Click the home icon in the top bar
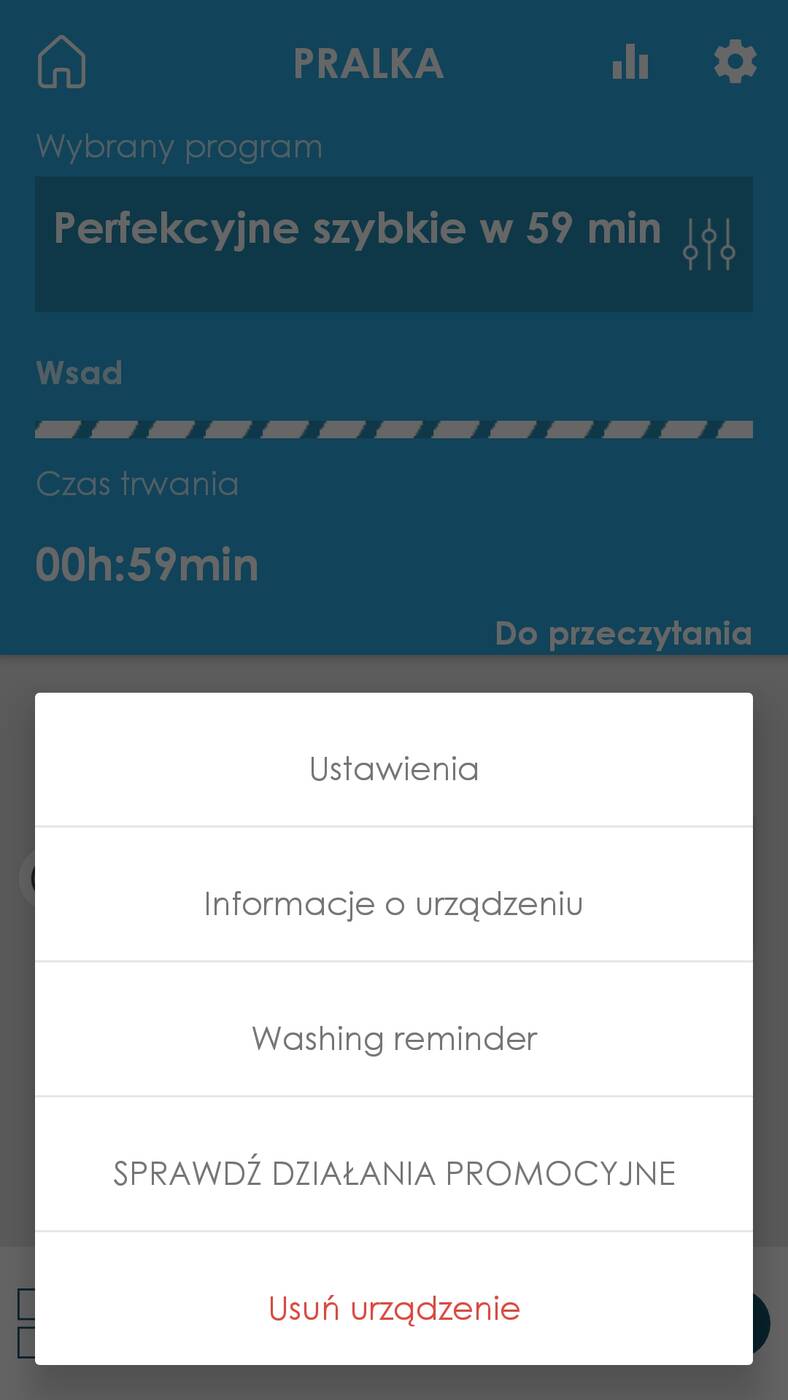This screenshot has height=1400, width=788. pos(60,62)
